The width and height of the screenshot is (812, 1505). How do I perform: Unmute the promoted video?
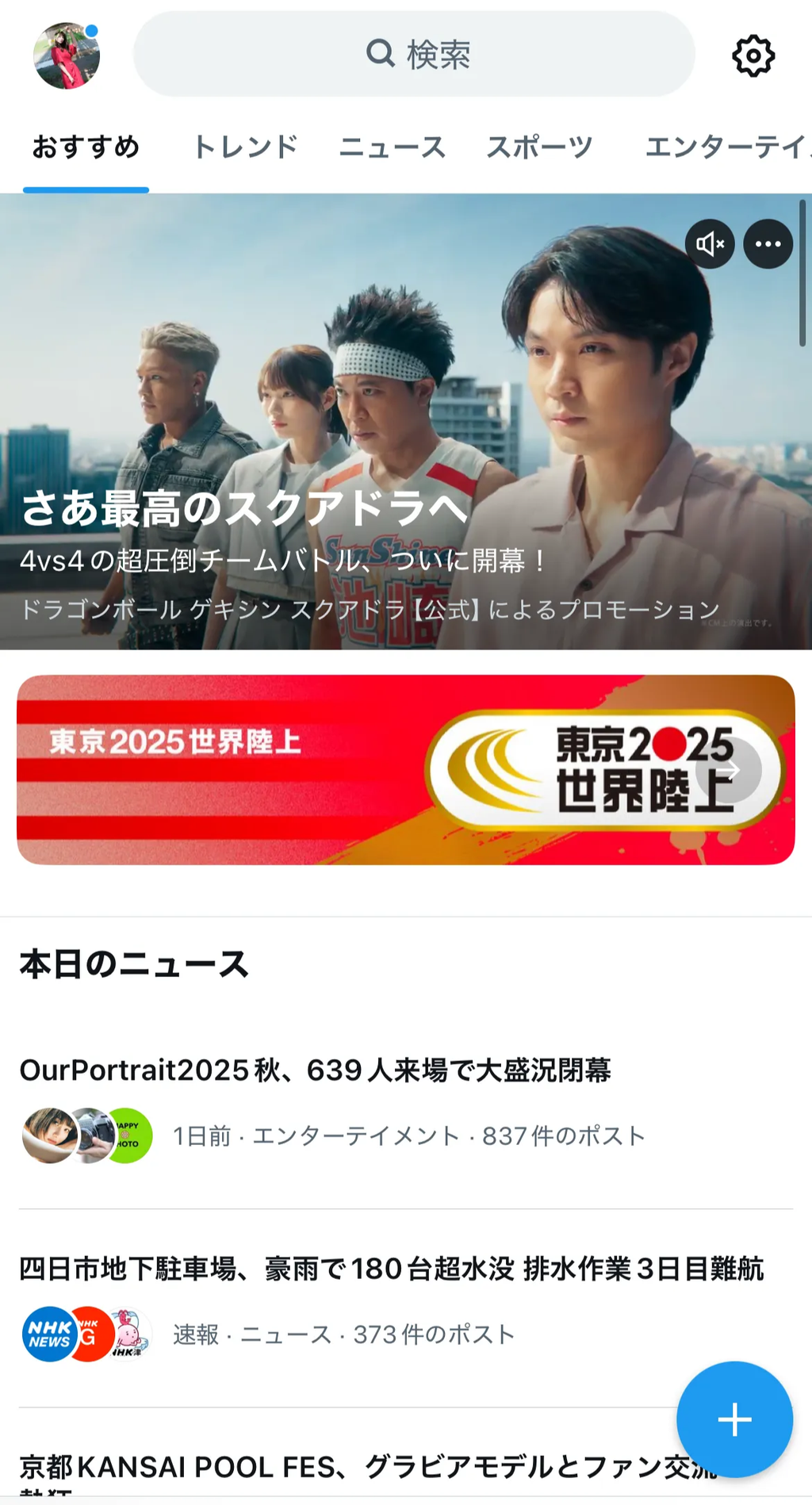pos(710,244)
